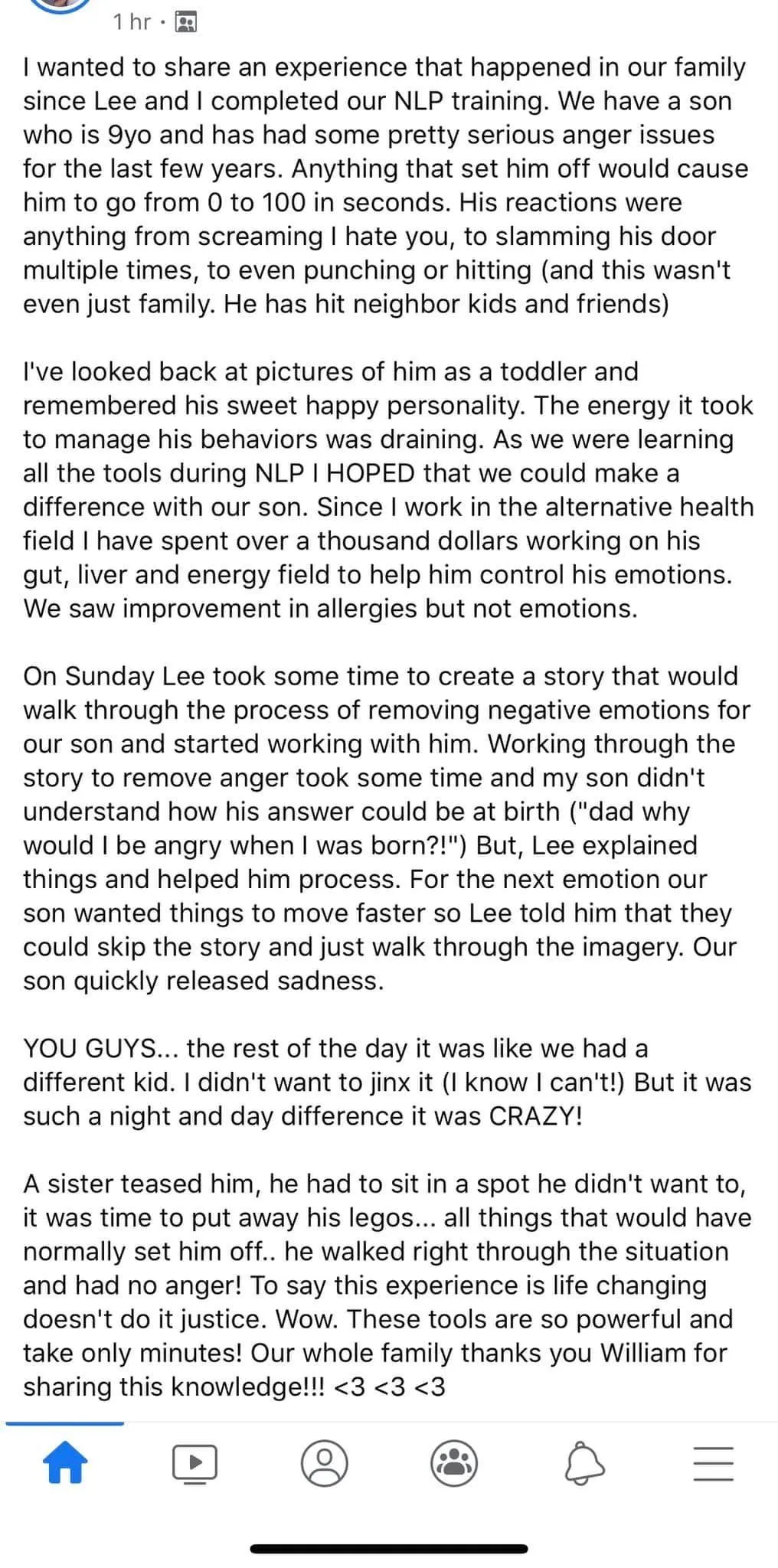Image resolution: width=778 pixels, height=1568 pixels.
Task: Tap the poster's profile picture
Action: [61, 3]
